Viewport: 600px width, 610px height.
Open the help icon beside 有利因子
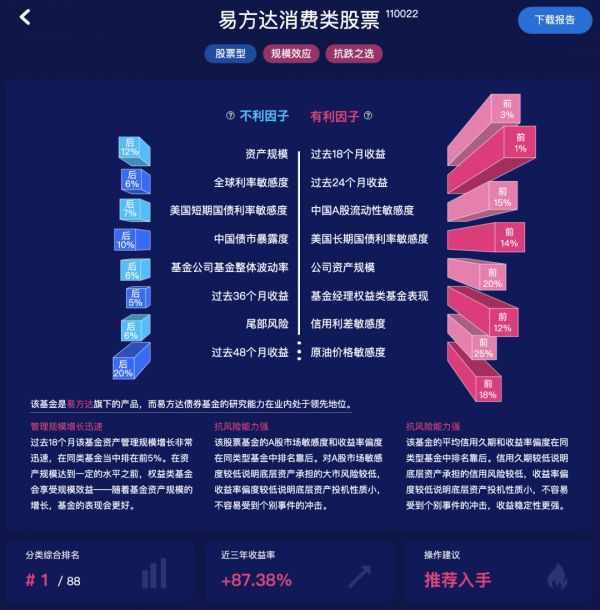367,116
